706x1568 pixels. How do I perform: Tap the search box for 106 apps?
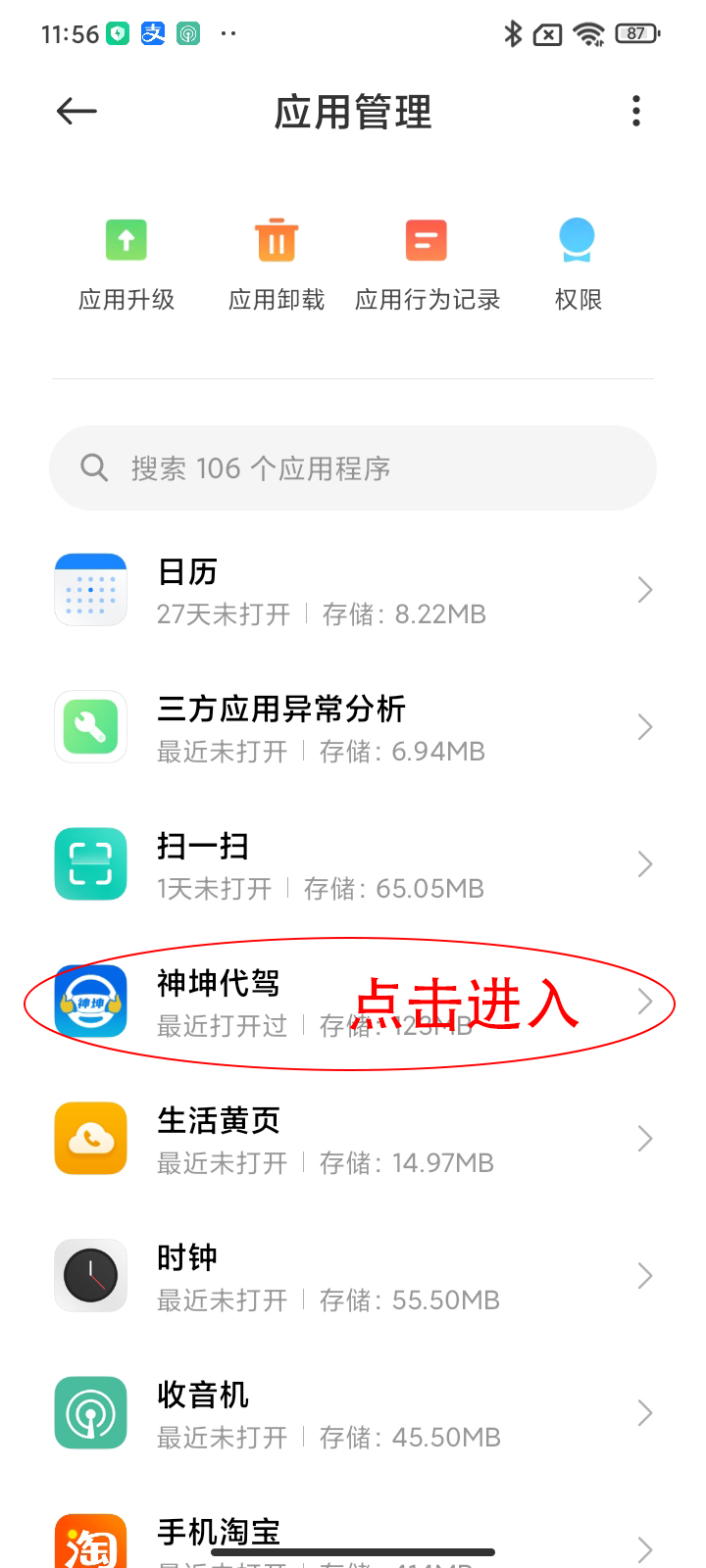pos(353,468)
